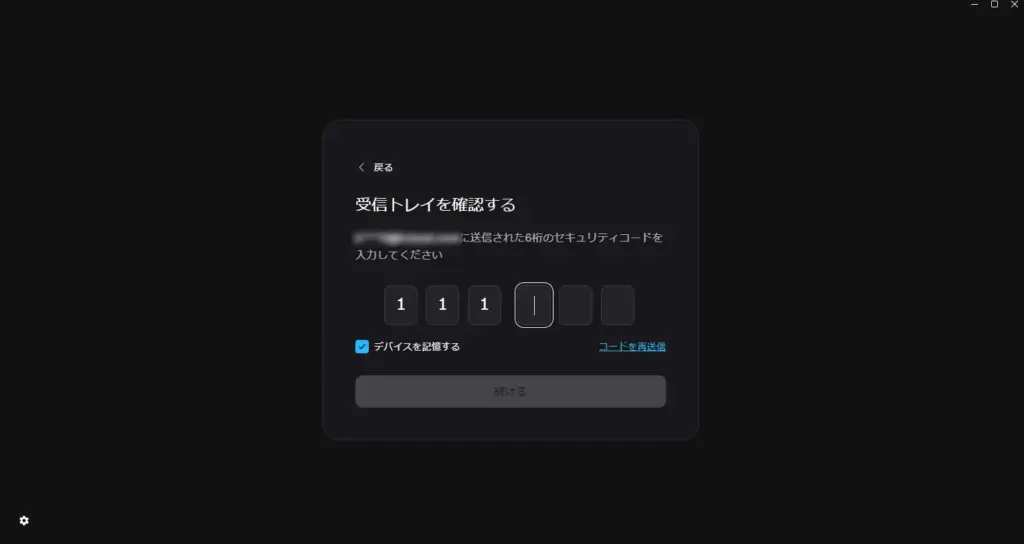Tap the first code digit box
Screen dimensions: 1024x544
(401, 305)
